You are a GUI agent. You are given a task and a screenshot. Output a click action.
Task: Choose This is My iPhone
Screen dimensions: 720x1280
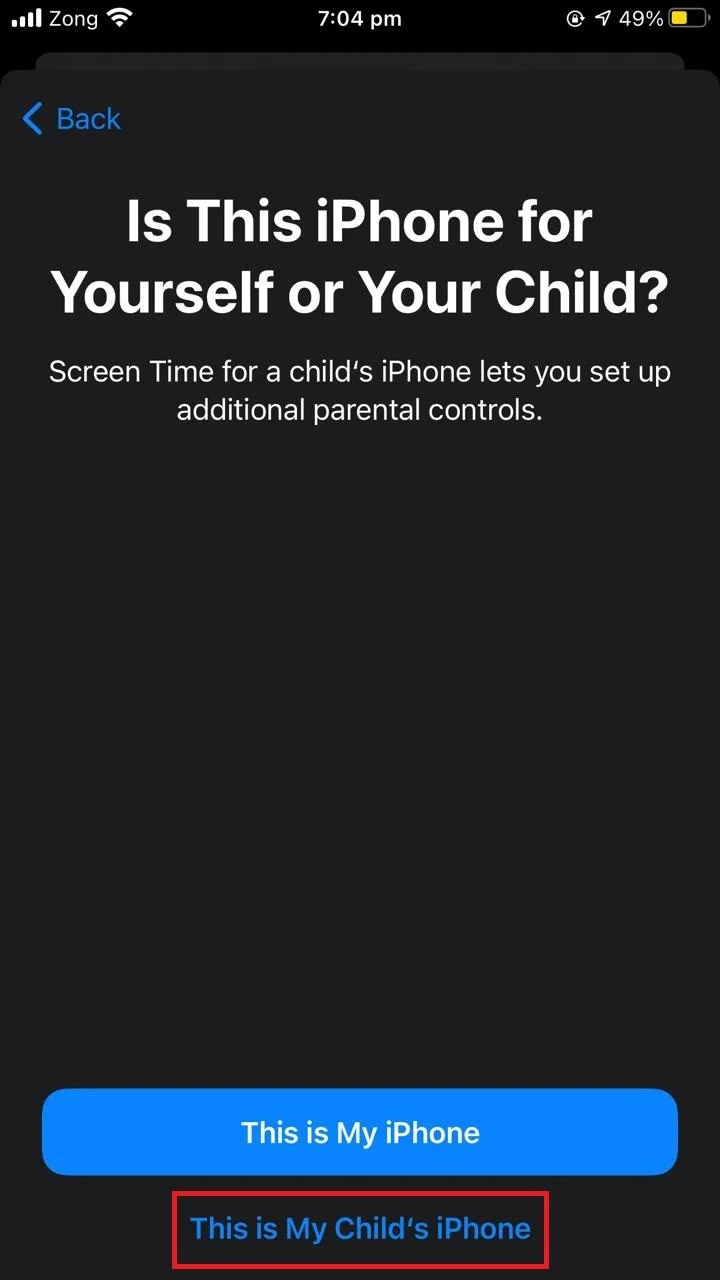coord(360,1132)
